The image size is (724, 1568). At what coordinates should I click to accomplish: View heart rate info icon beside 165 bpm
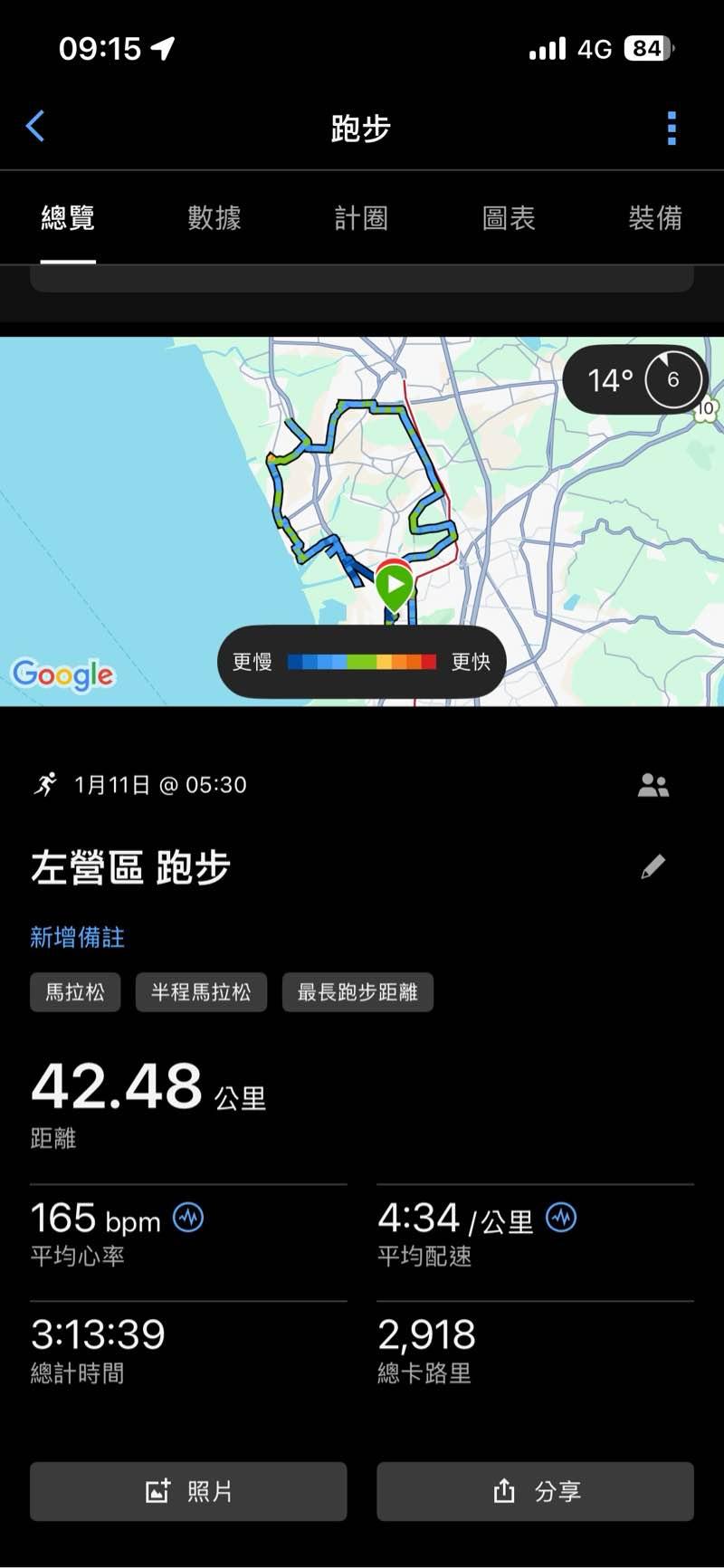click(188, 1218)
